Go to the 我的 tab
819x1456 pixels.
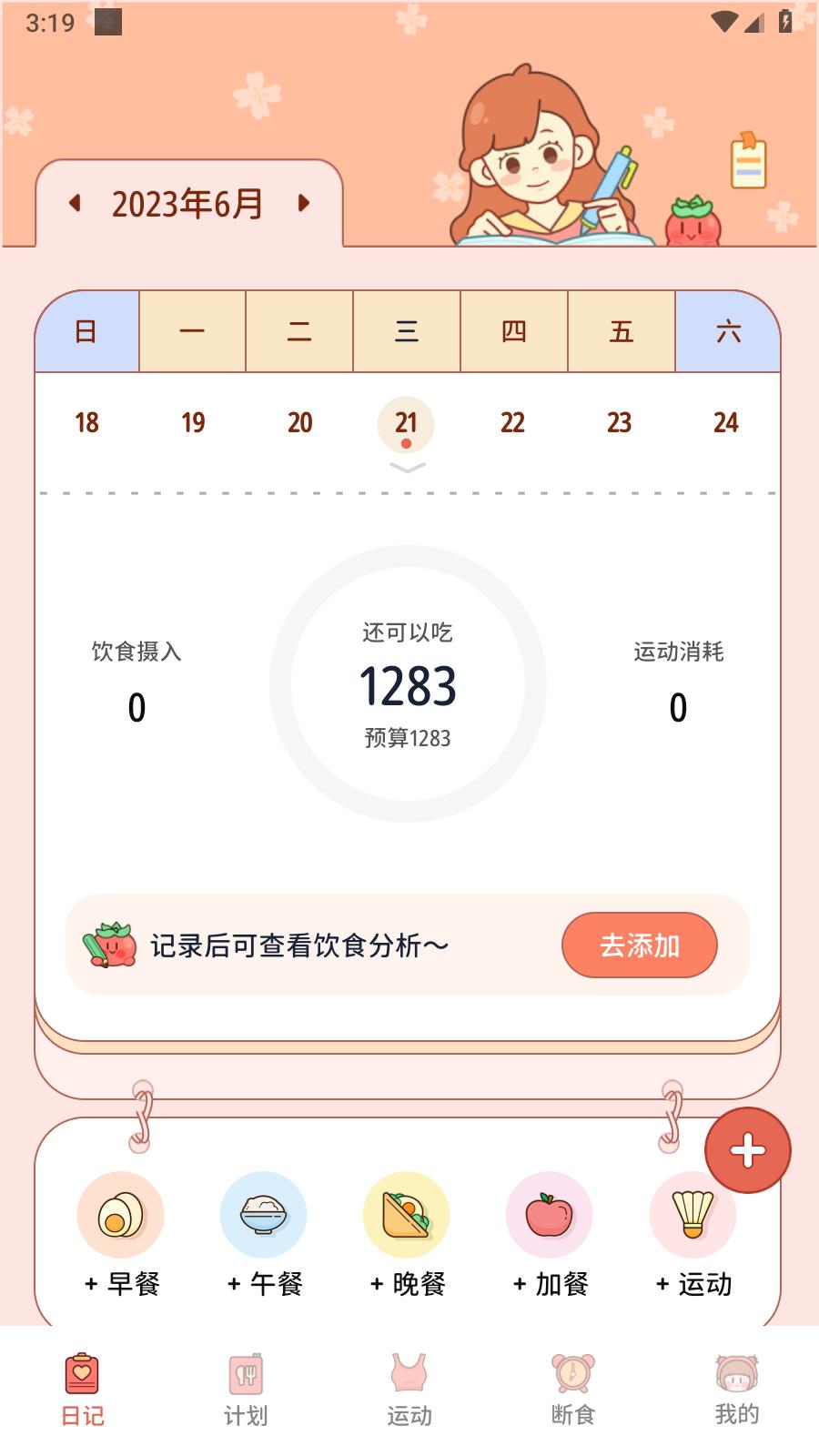737,1390
